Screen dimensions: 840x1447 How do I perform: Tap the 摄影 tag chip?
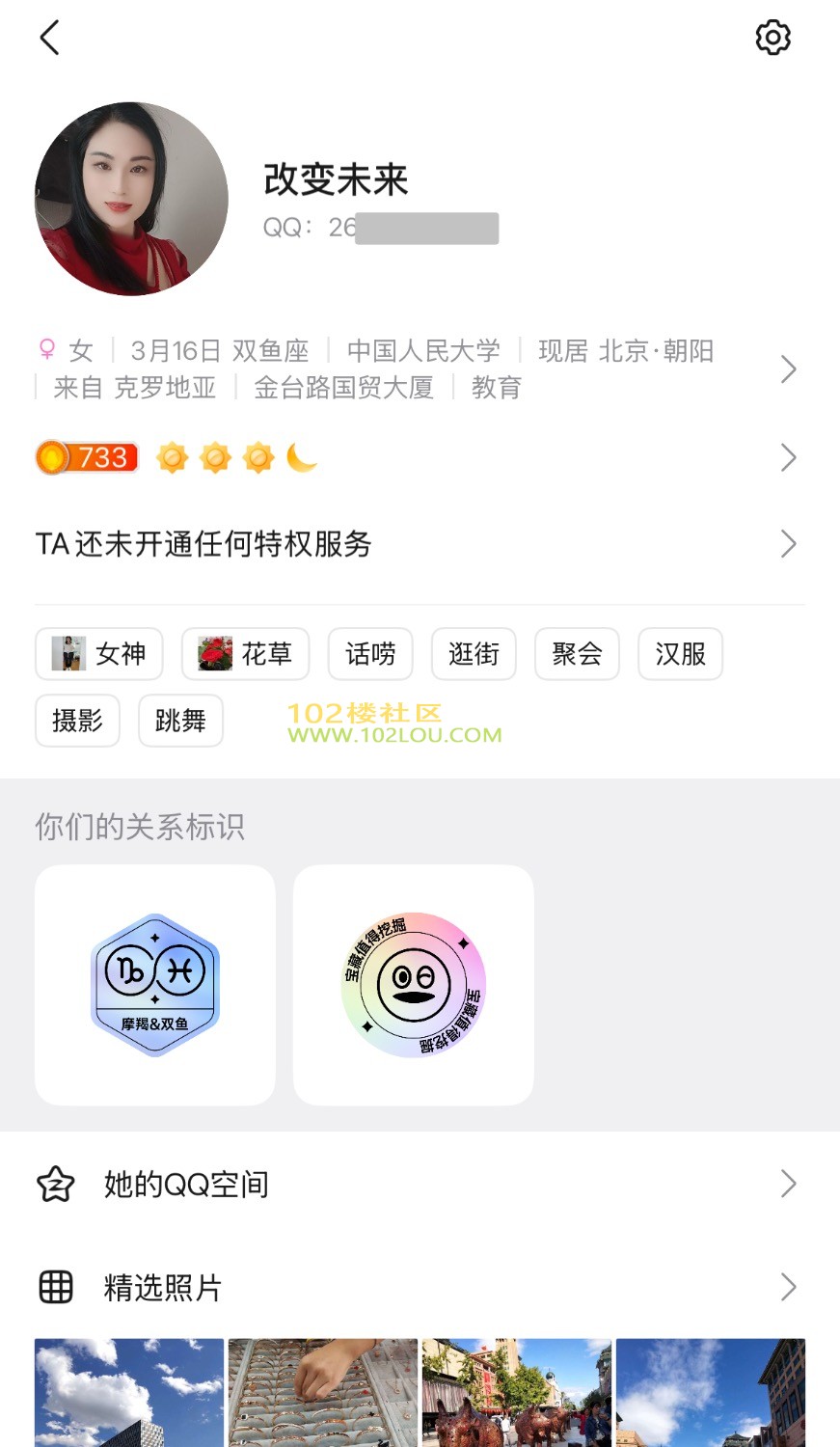77,721
